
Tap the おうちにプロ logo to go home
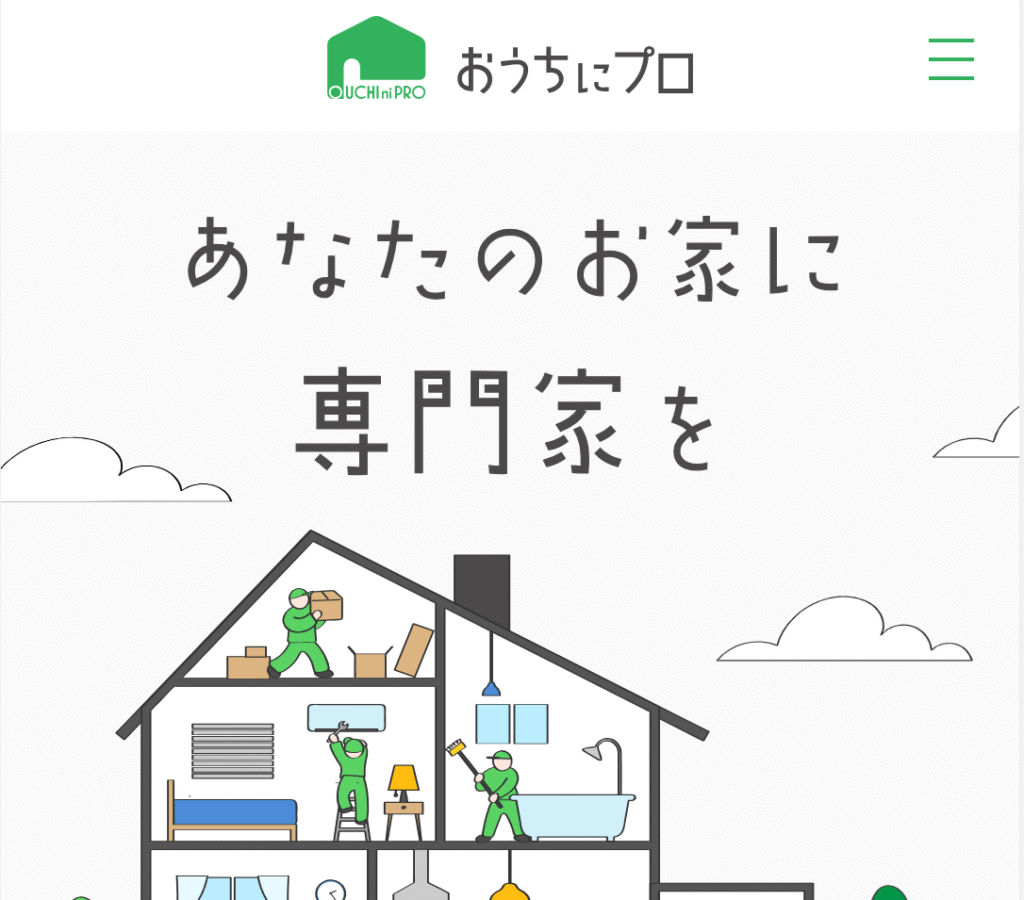click(510, 60)
